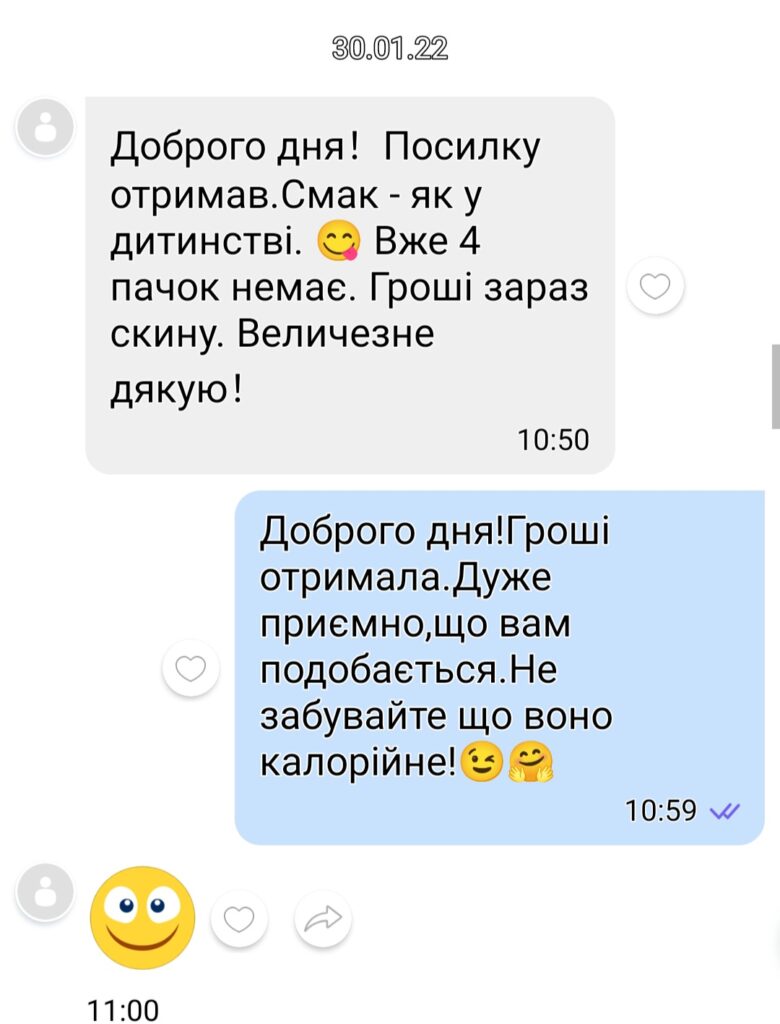Forward the smiley sticker message

[323, 918]
